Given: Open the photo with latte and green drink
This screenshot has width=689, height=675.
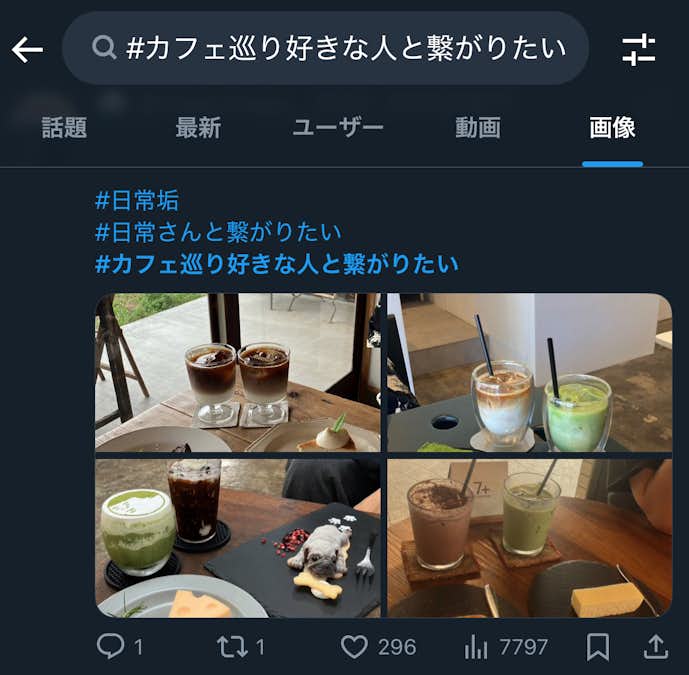Looking at the screenshot, I should point(529,373).
